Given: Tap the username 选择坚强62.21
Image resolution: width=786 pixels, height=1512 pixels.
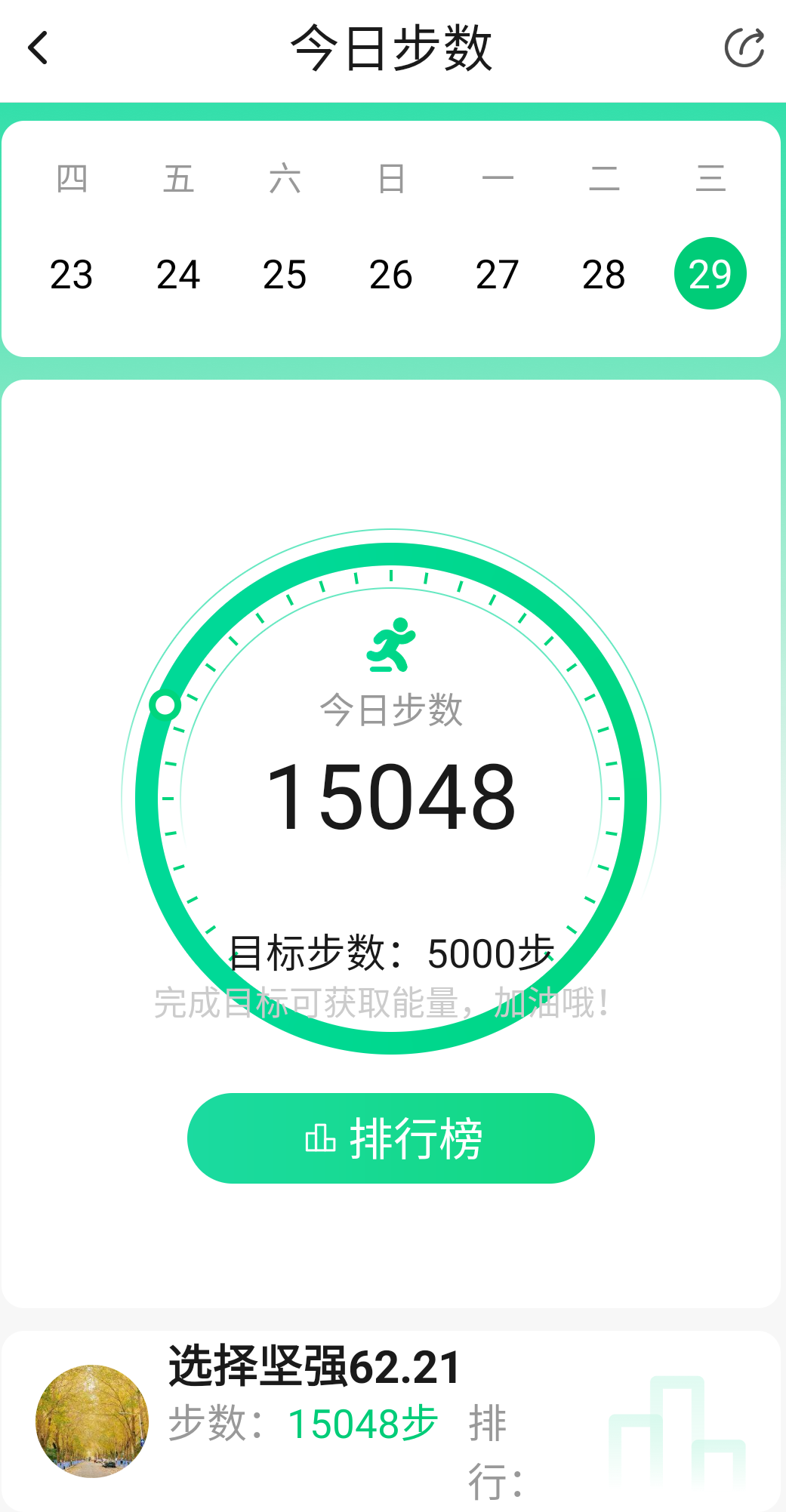Looking at the screenshot, I should pyautogui.click(x=311, y=1369).
